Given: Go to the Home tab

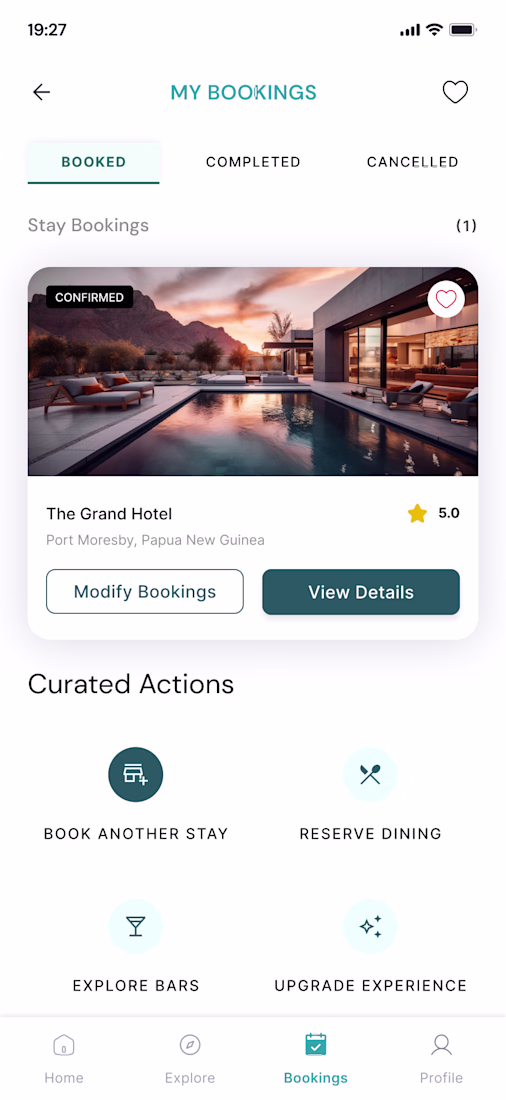Looking at the screenshot, I should (64, 1059).
